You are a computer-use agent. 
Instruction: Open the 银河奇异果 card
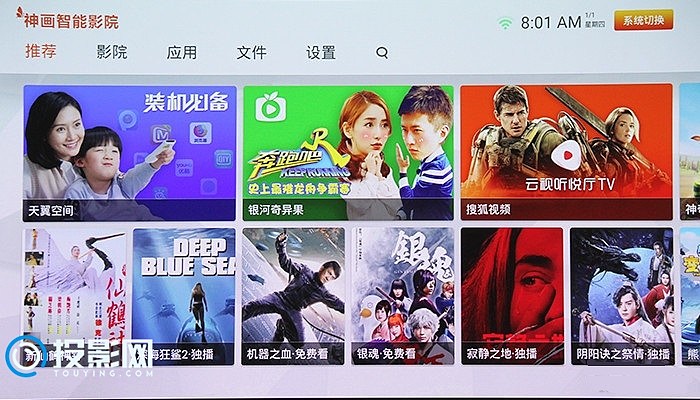tap(348, 152)
